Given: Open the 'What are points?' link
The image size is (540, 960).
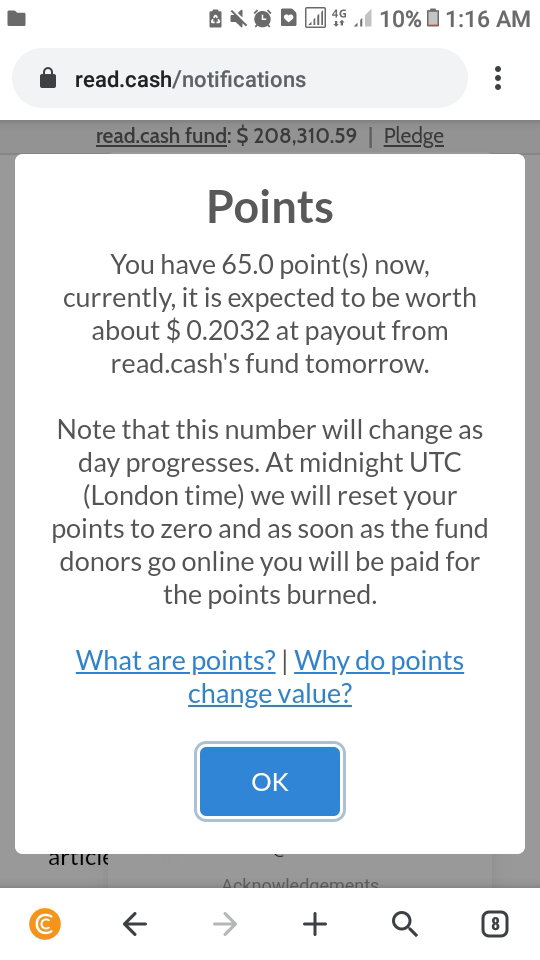Looking at the screenshot, I should [x=176, y=661].
